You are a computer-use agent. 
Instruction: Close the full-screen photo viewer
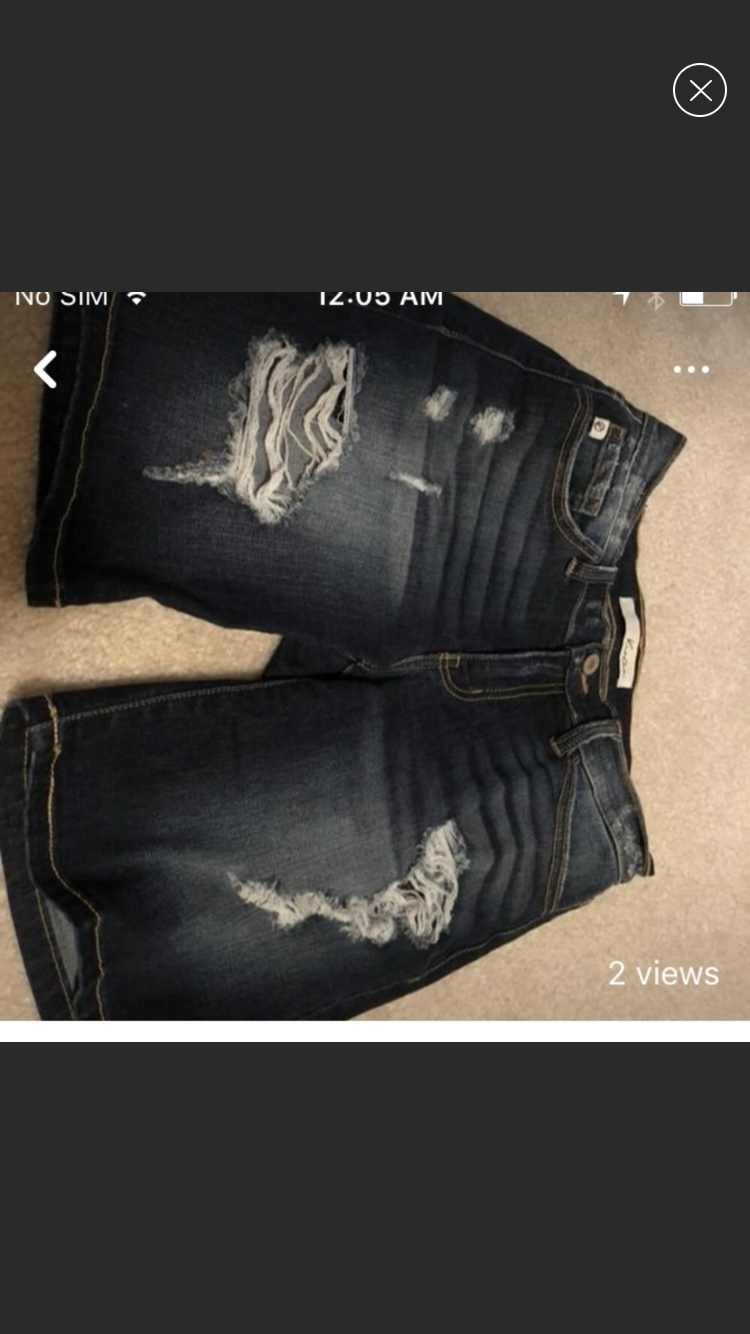699,90
